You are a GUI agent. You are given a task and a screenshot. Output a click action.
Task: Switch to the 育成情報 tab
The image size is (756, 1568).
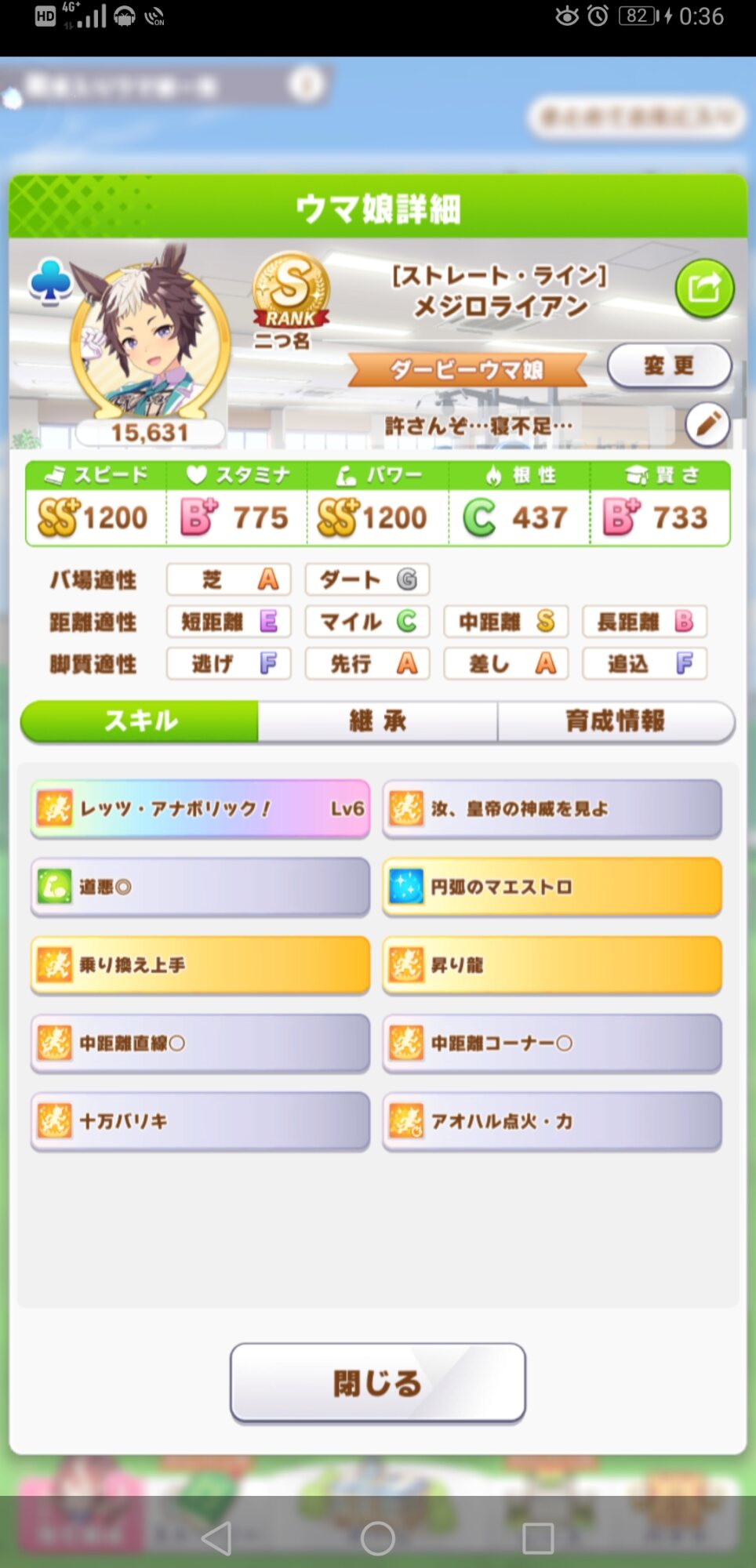[x=616, y=720]
